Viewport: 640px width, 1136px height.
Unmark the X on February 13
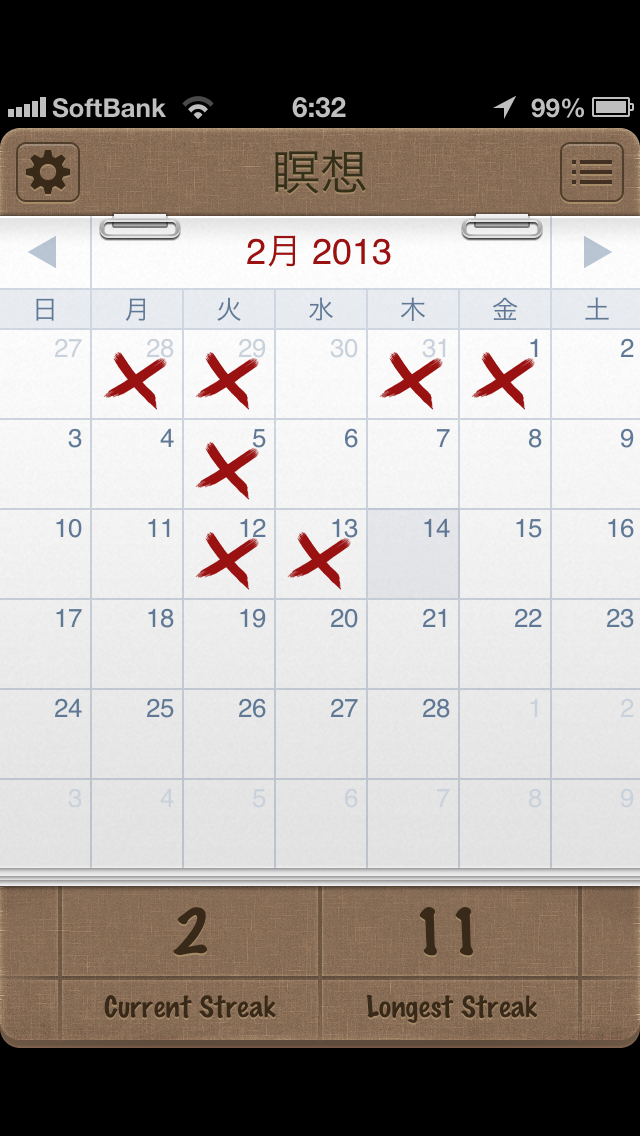(x=321, y=554)
